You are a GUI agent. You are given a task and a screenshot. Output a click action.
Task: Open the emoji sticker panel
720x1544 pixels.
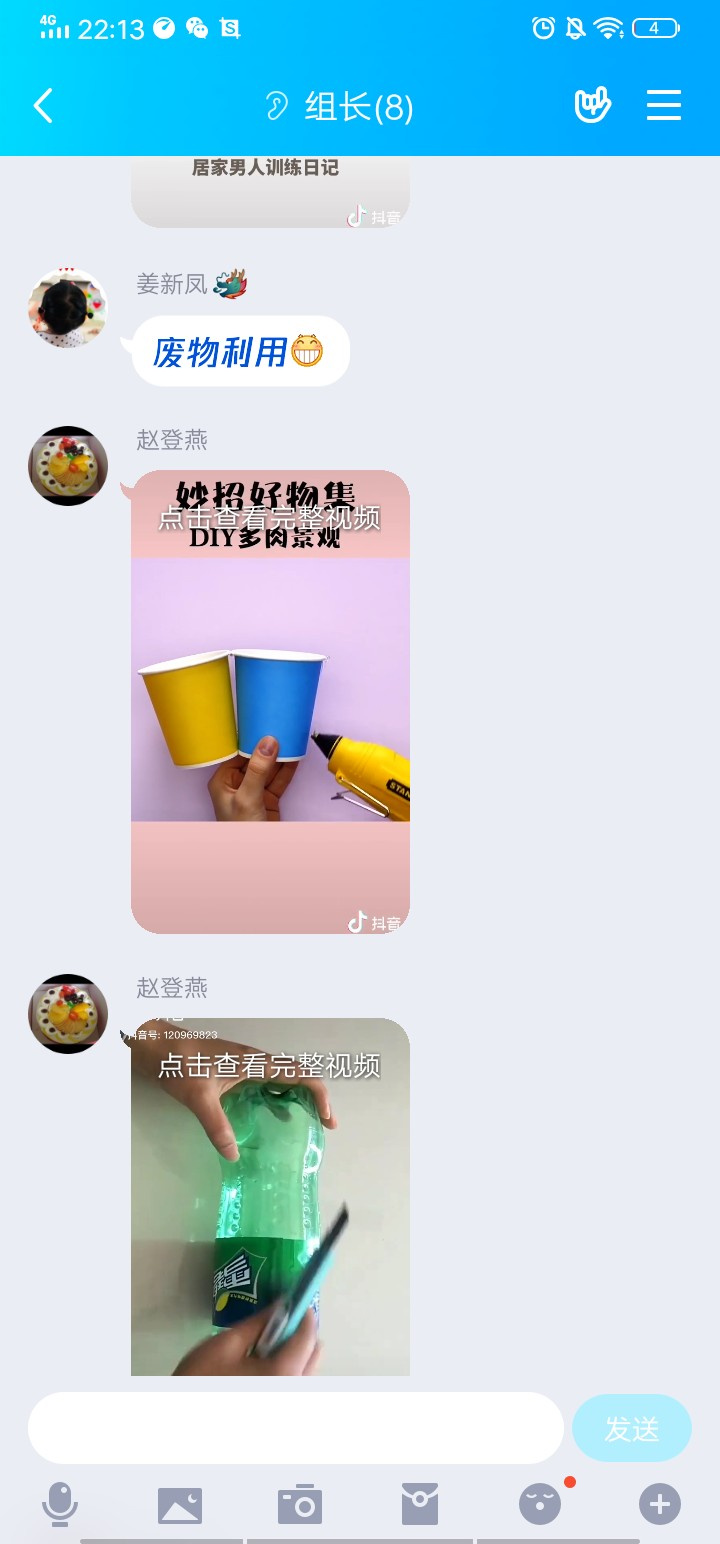[x=540, y=1504]
